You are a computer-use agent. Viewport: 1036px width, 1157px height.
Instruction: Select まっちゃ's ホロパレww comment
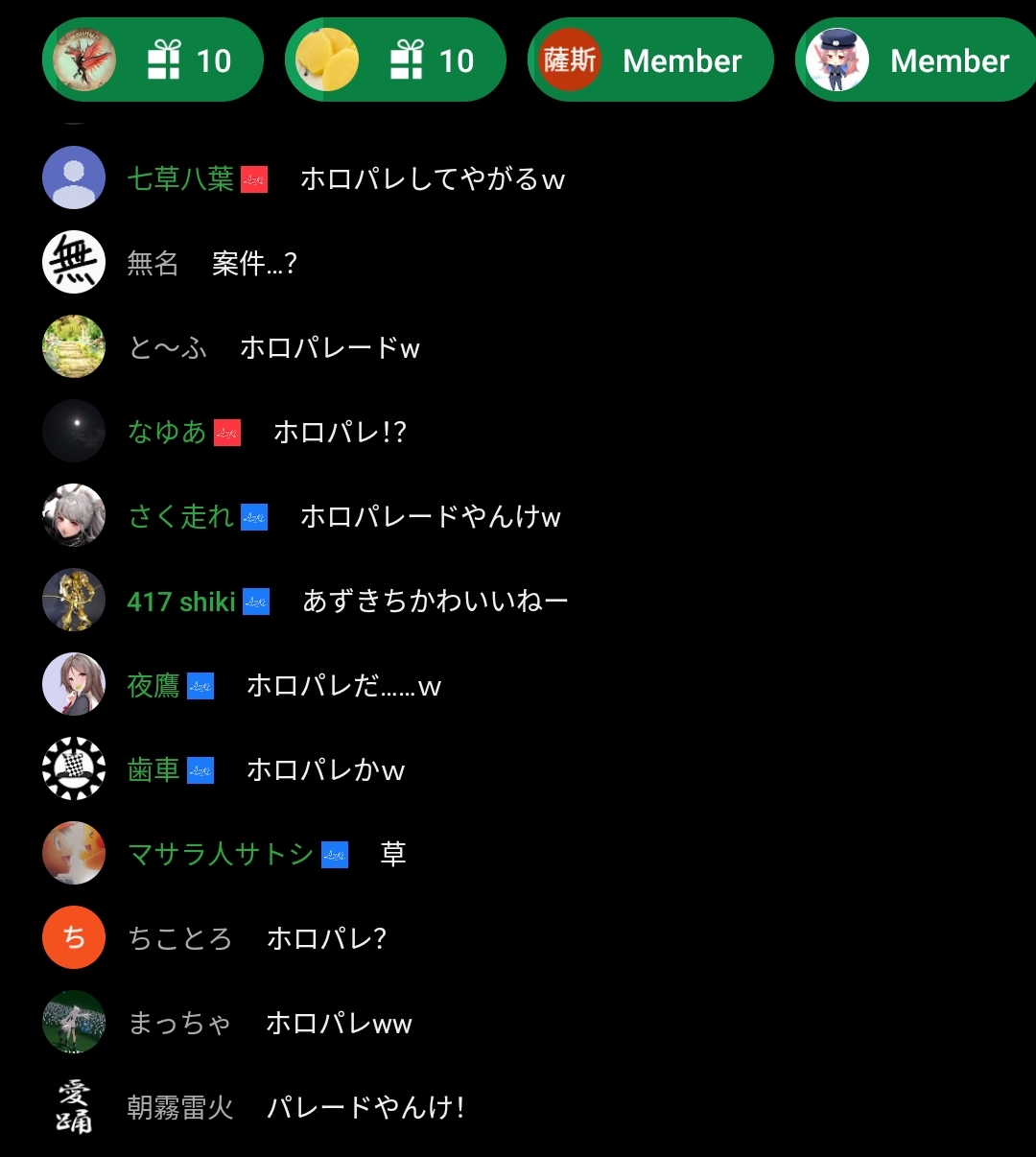point(339,1024)
